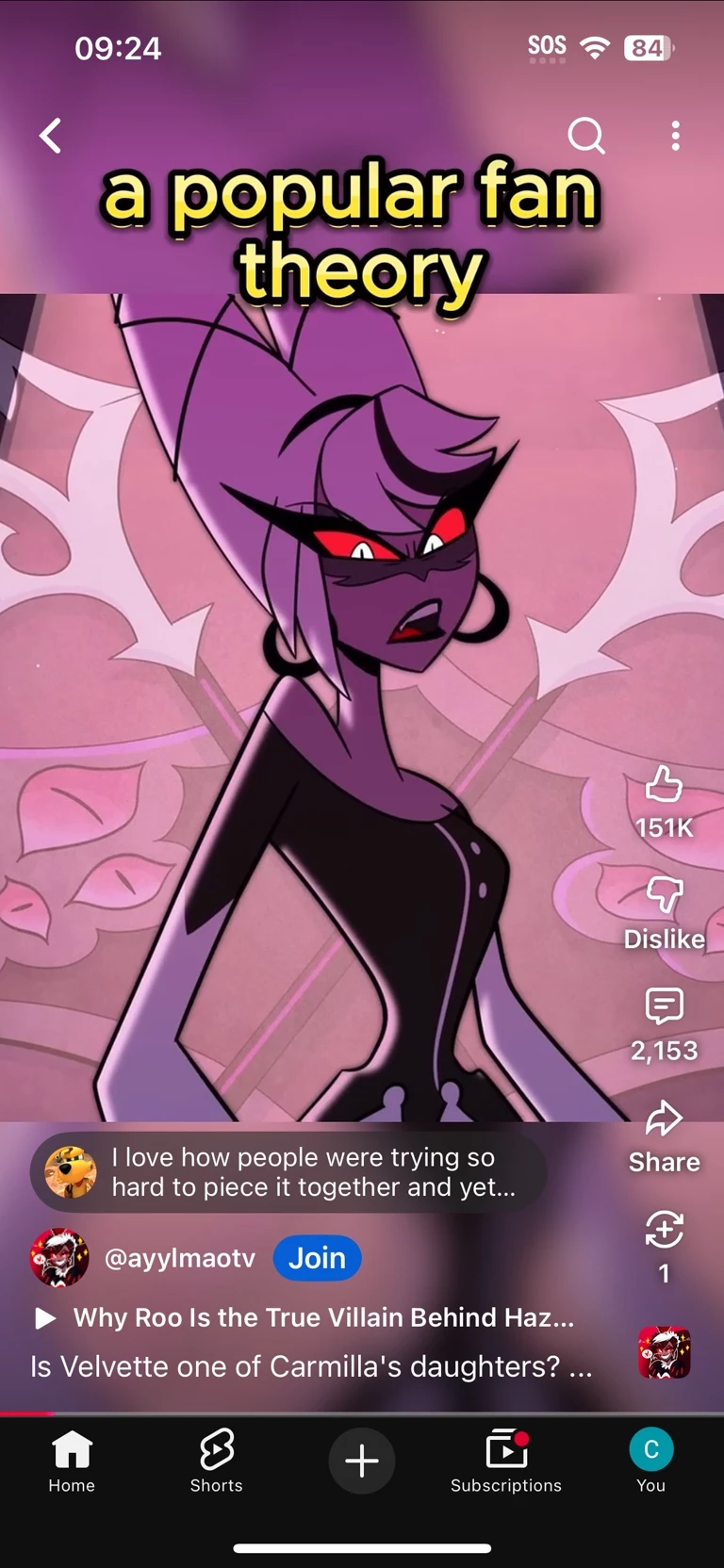
Task: Open the sound thumbnail at bottom right
Action: pyautogui.click(x=664, y=1353)
